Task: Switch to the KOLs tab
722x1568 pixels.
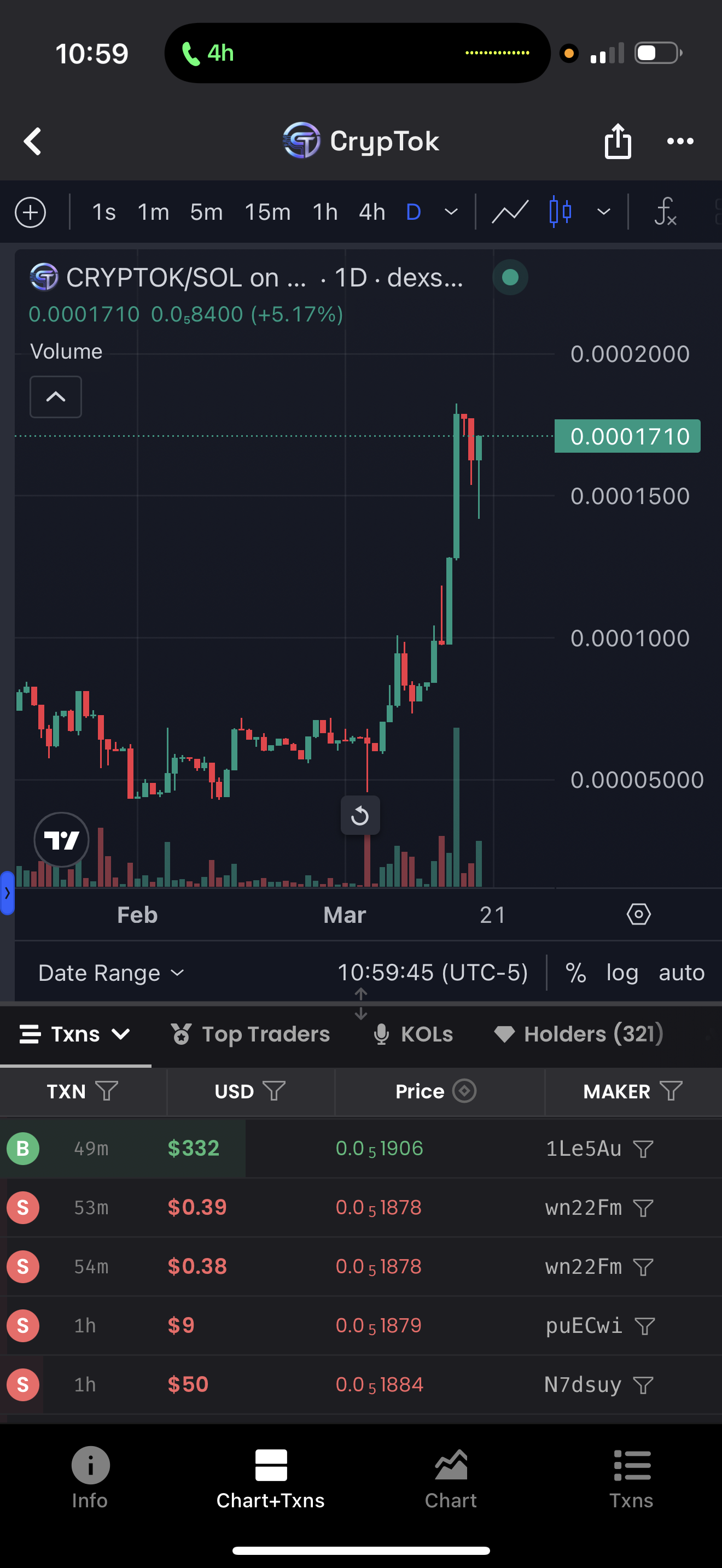Action: pos(414,1034)
